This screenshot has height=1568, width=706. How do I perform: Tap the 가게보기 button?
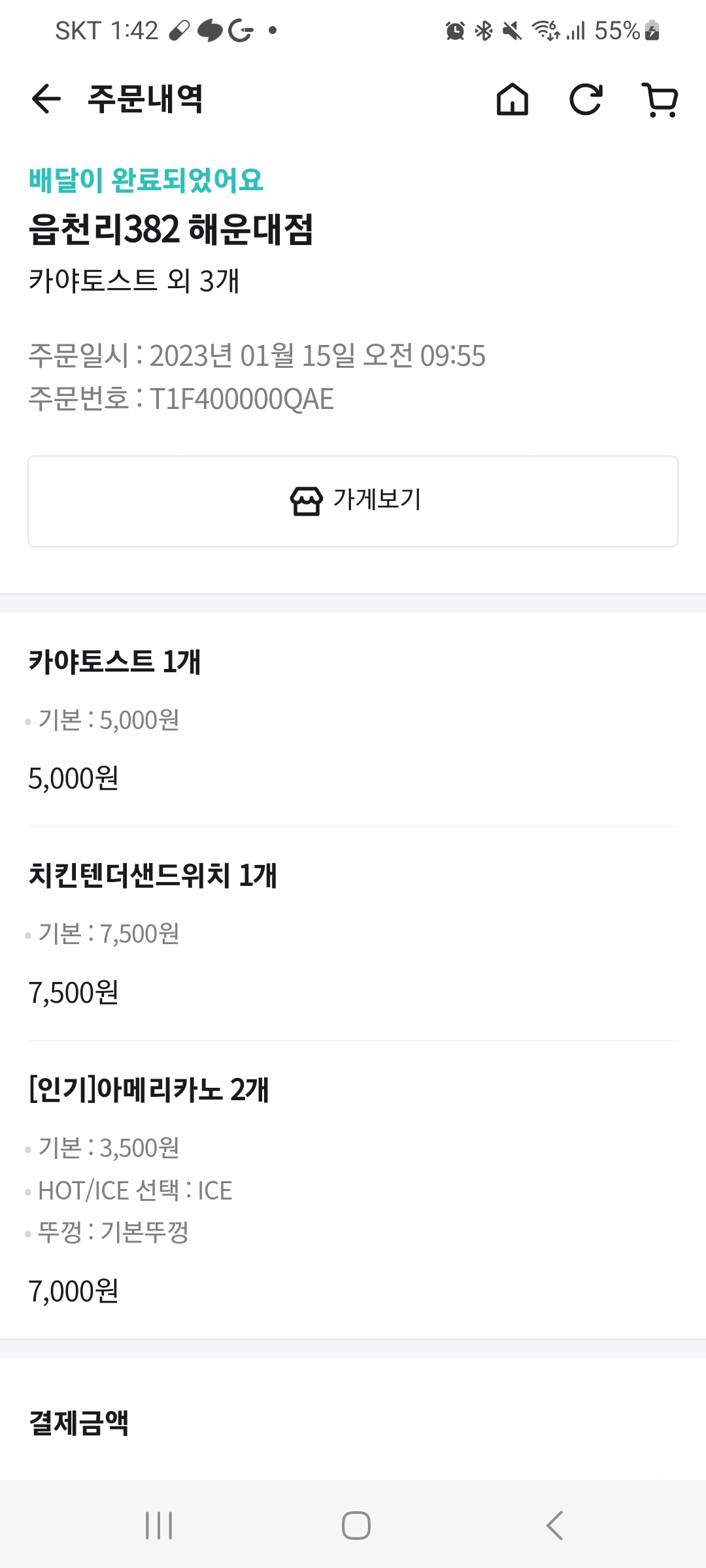pos(353,501)
